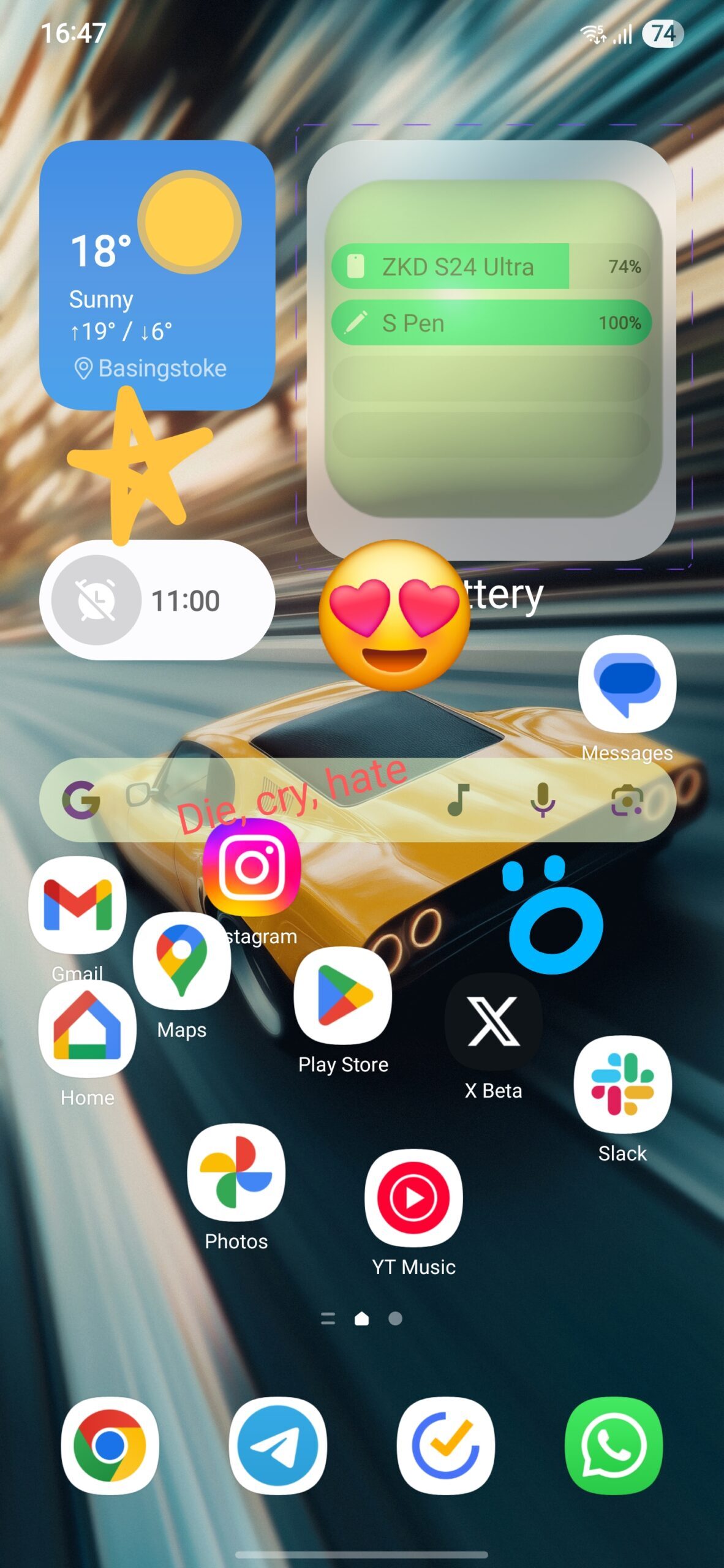724x1568 pixels.
Task: Start song search with the music note icon
Action: click(x=458, y=800)
